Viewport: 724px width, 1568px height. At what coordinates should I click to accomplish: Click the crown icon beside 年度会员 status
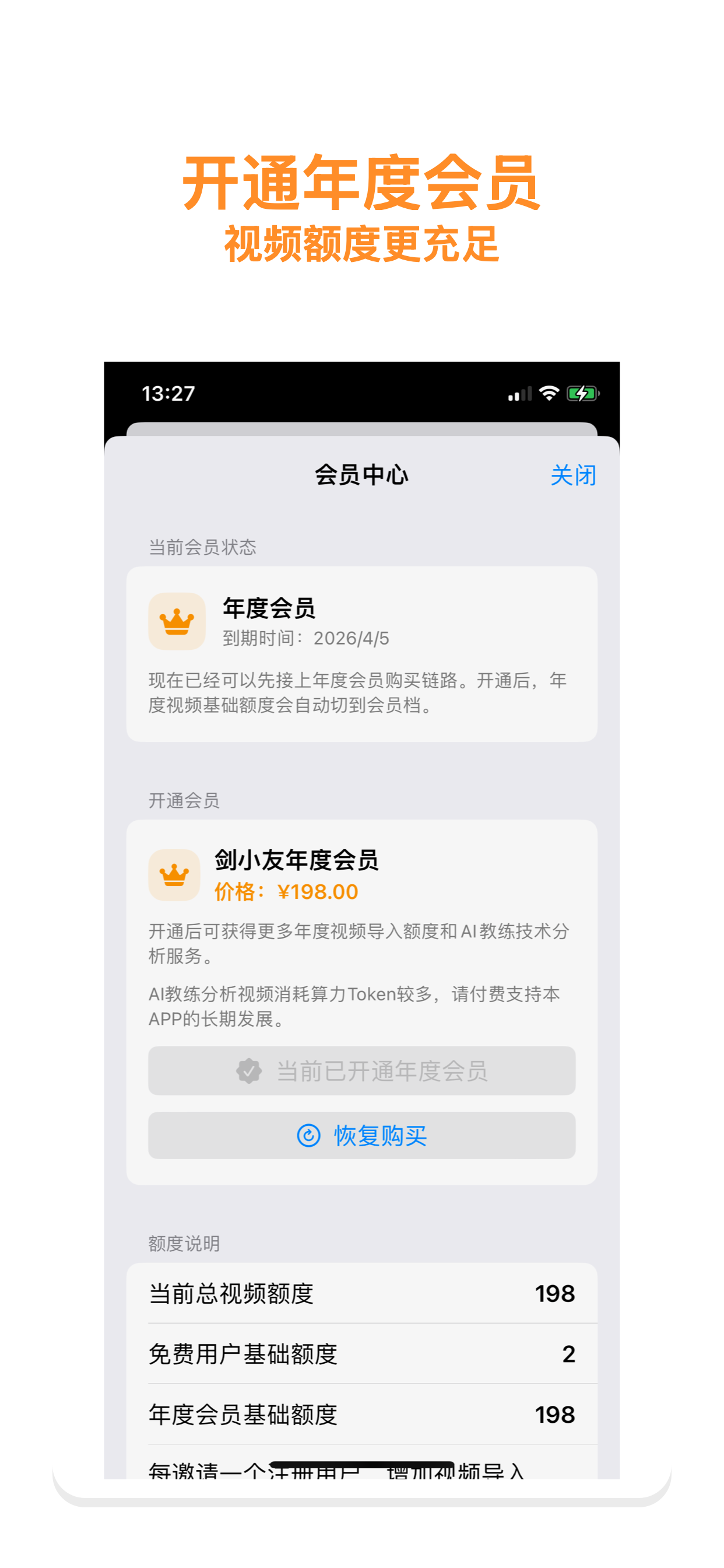[177, 621]
